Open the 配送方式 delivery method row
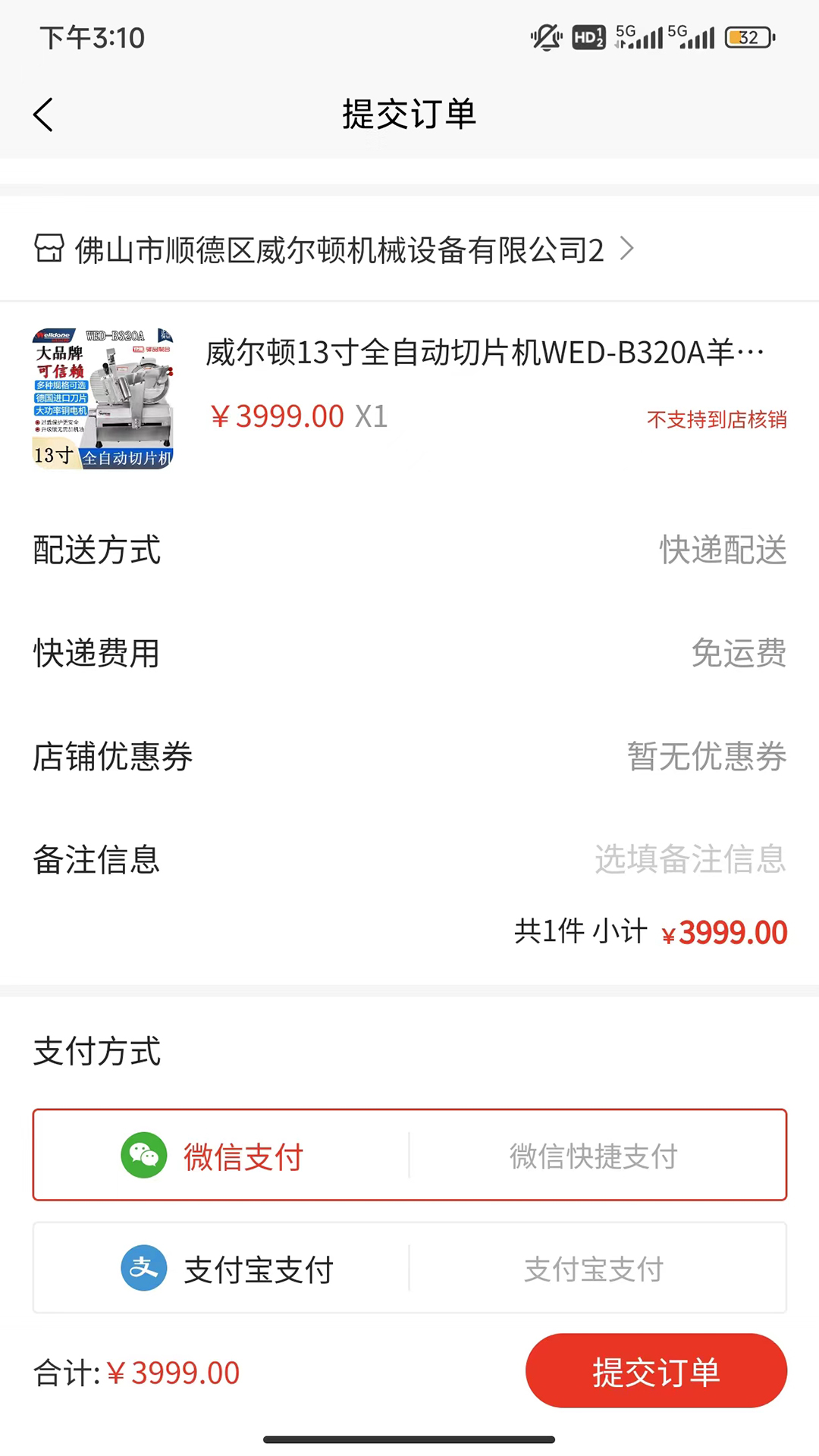 pyautogui.click(x=409, y=550)
